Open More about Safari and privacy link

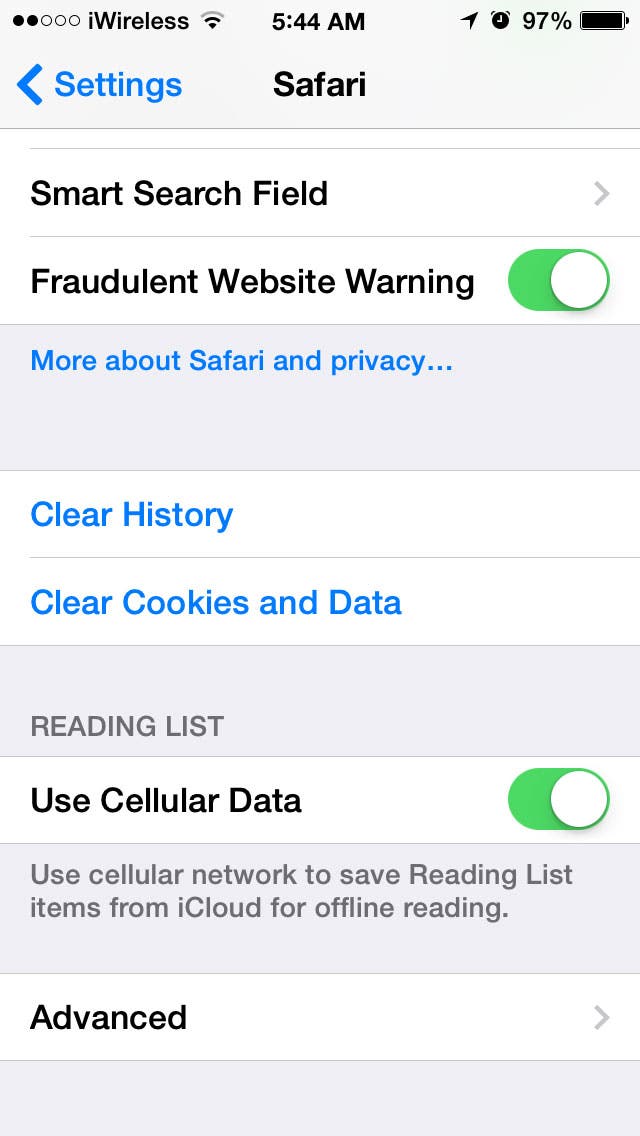(241, 360)
